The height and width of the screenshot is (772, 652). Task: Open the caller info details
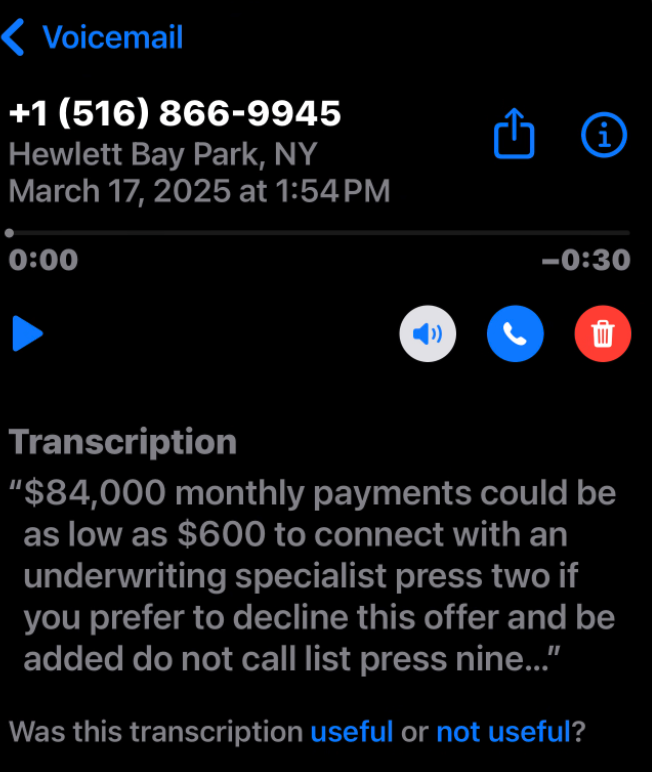click(x=604, y=135)
